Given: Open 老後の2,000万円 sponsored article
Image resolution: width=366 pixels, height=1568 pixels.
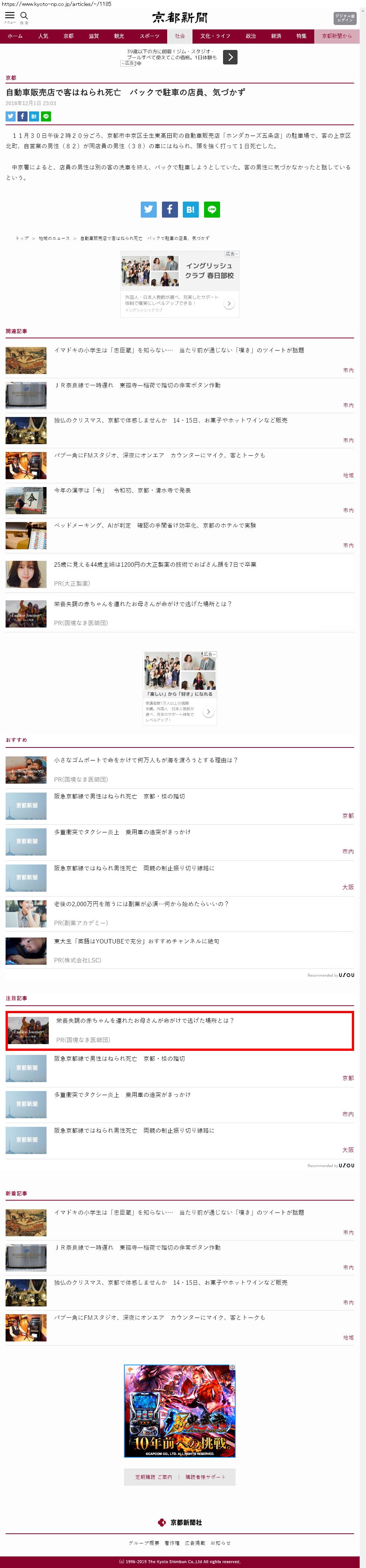Looking at the screenshot, I should coord(141,904).
